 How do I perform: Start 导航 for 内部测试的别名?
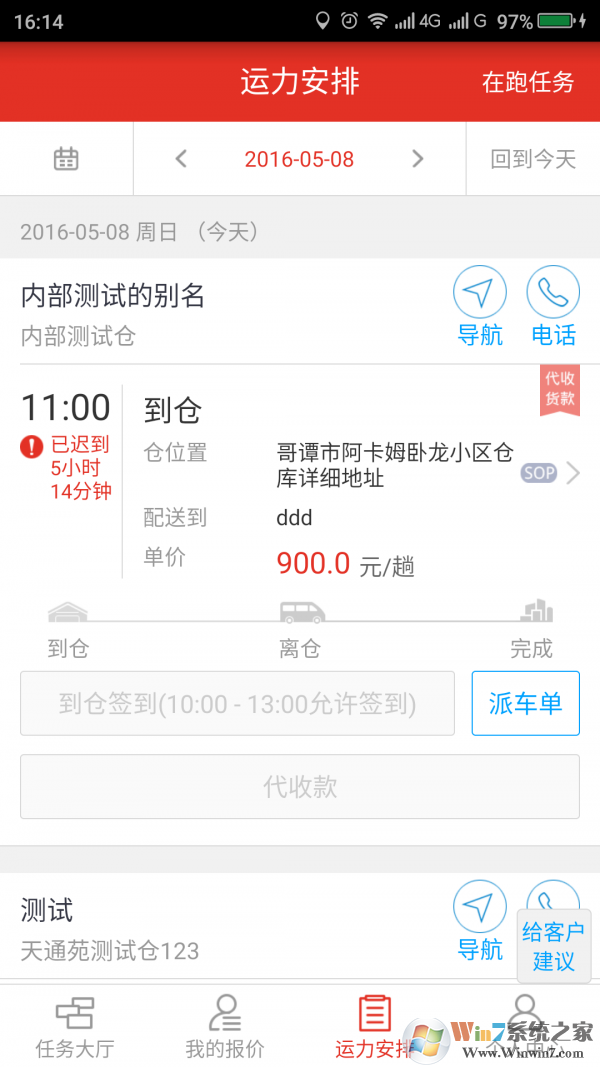[x=480, y=306]
